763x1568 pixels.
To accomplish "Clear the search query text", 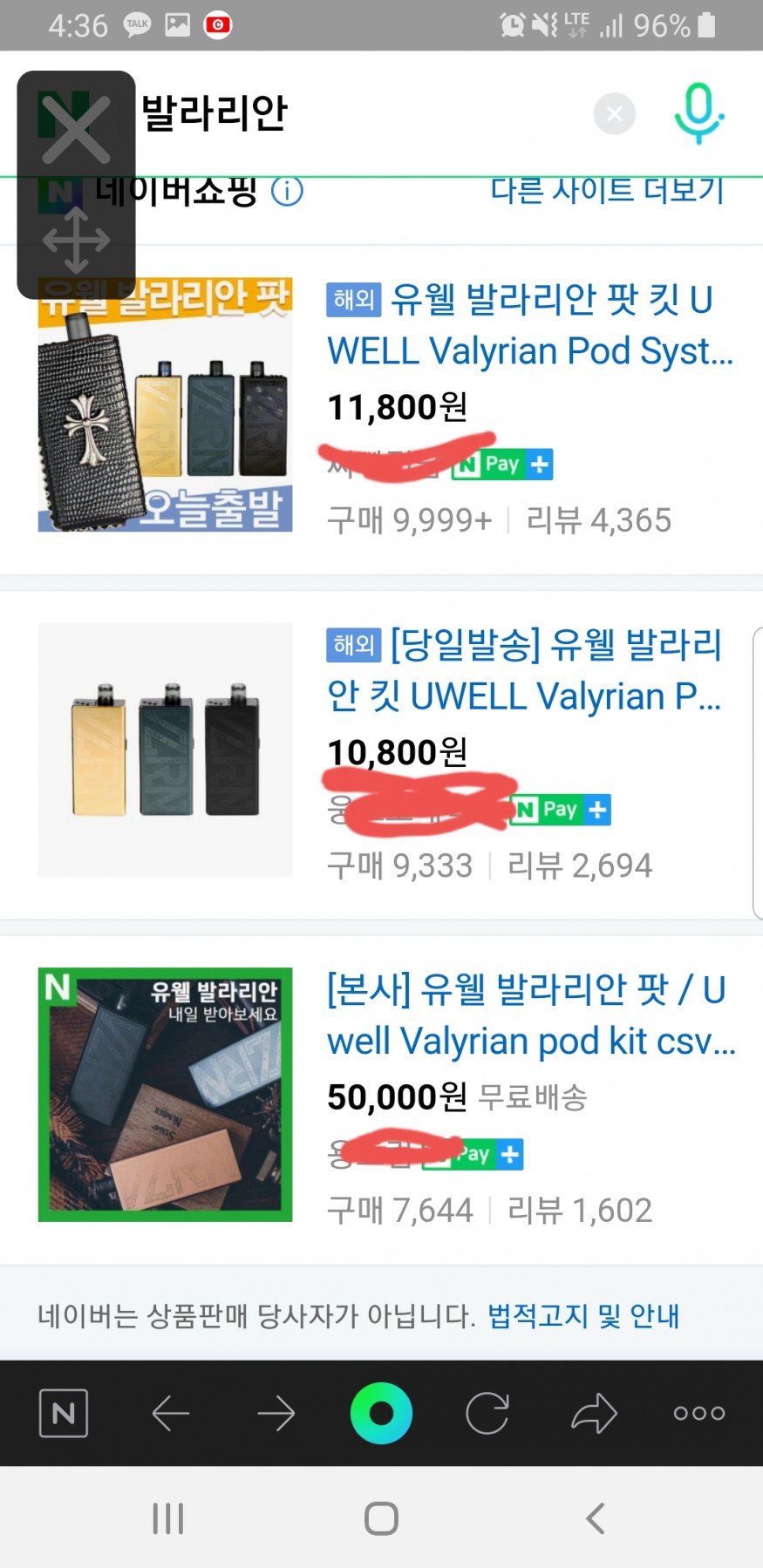I will pyautogui.click(x=614, y=114).
